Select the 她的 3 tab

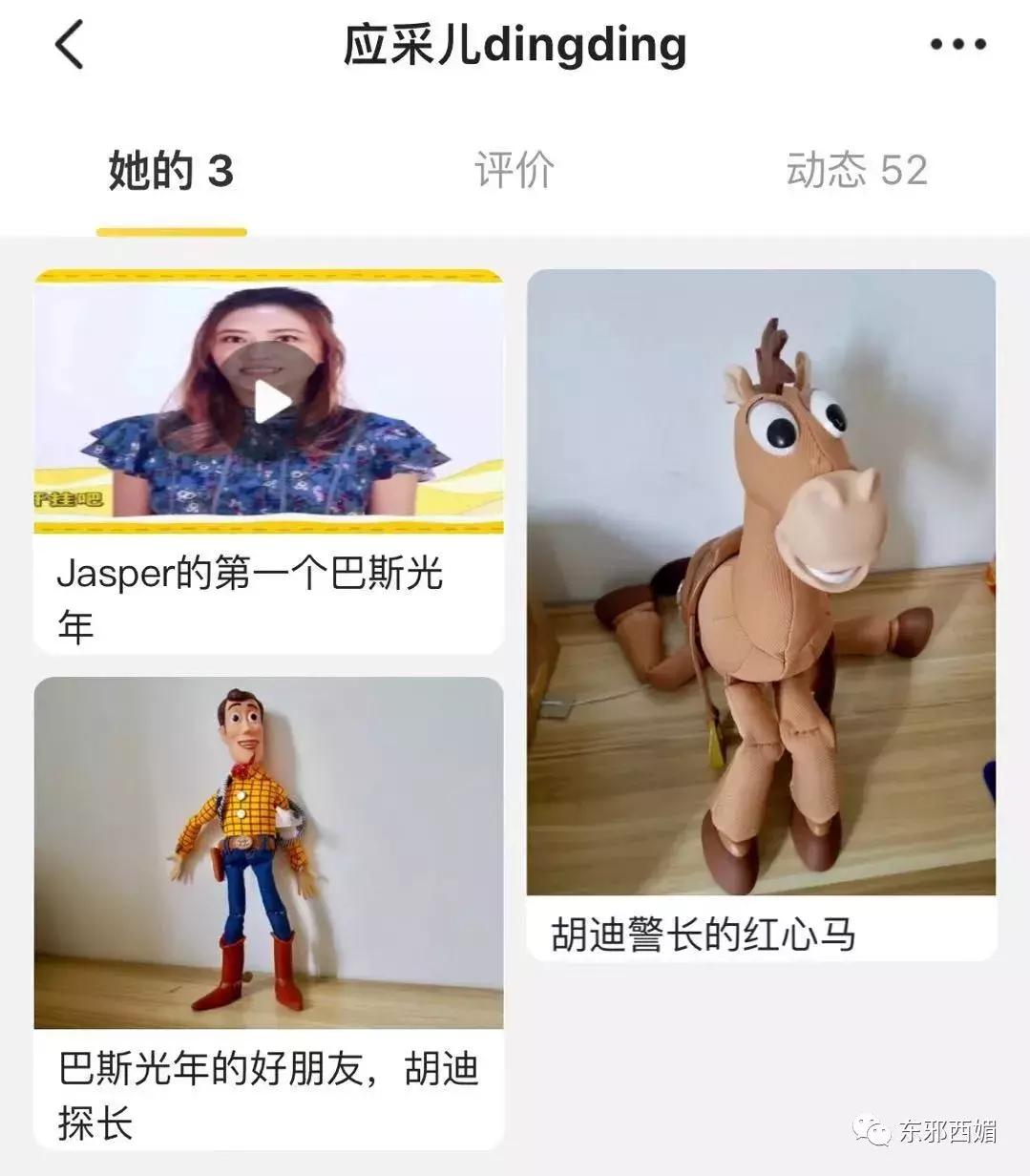pyautogui.click(x=169, y=170)
